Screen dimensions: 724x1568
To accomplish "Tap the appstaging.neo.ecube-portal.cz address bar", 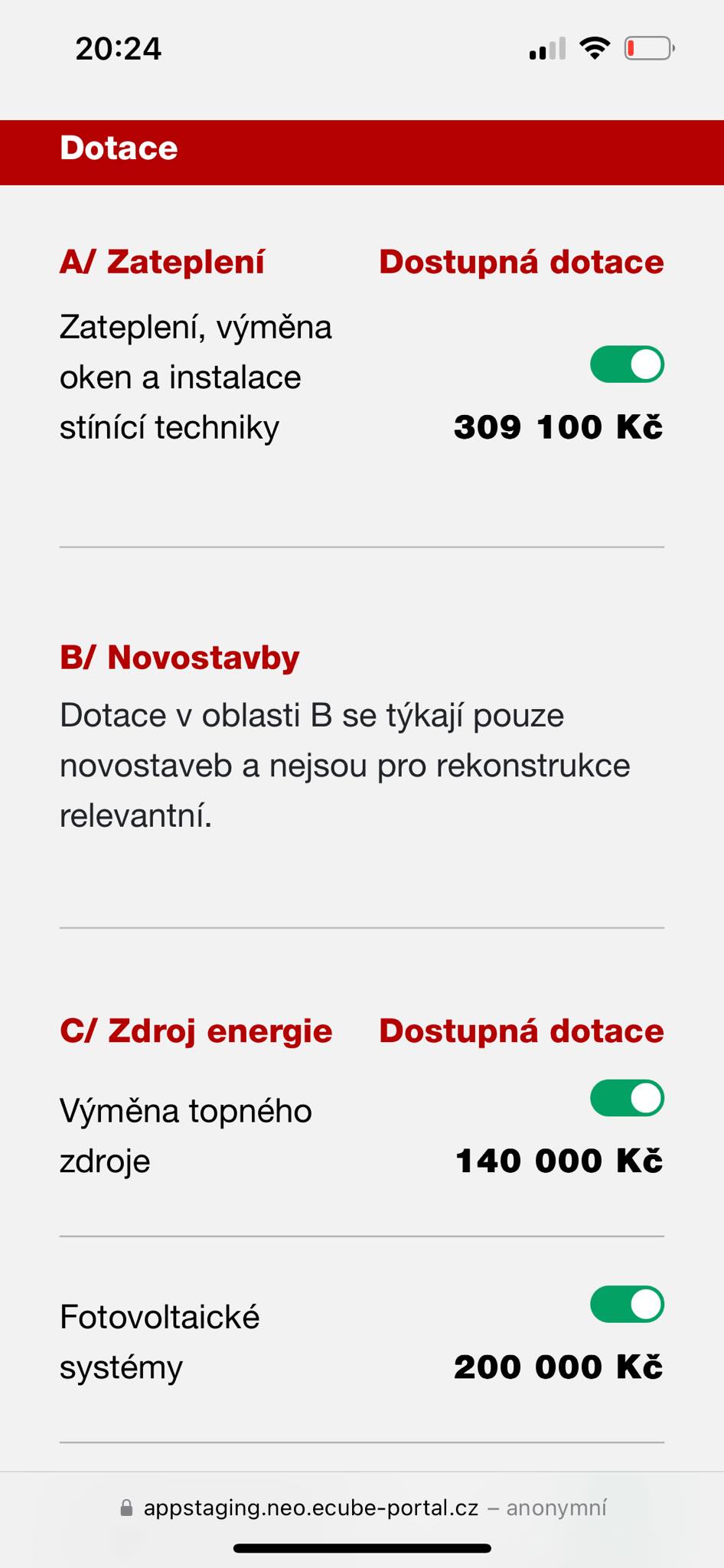I will pos(363,1508).
